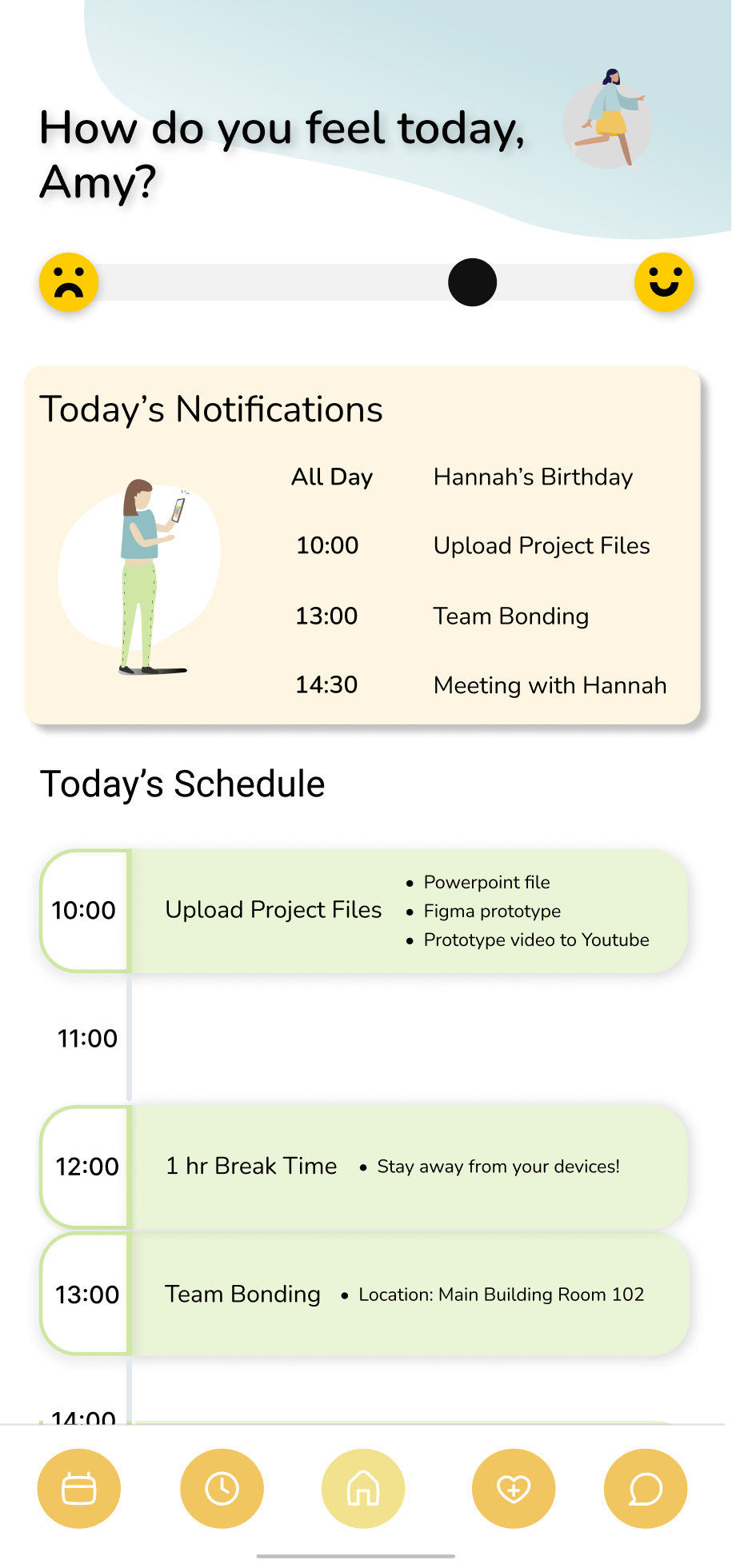This screenshot has width=732, height=1568.
Task: Open Amy's profile avatar
Action: tap(607, 119)
